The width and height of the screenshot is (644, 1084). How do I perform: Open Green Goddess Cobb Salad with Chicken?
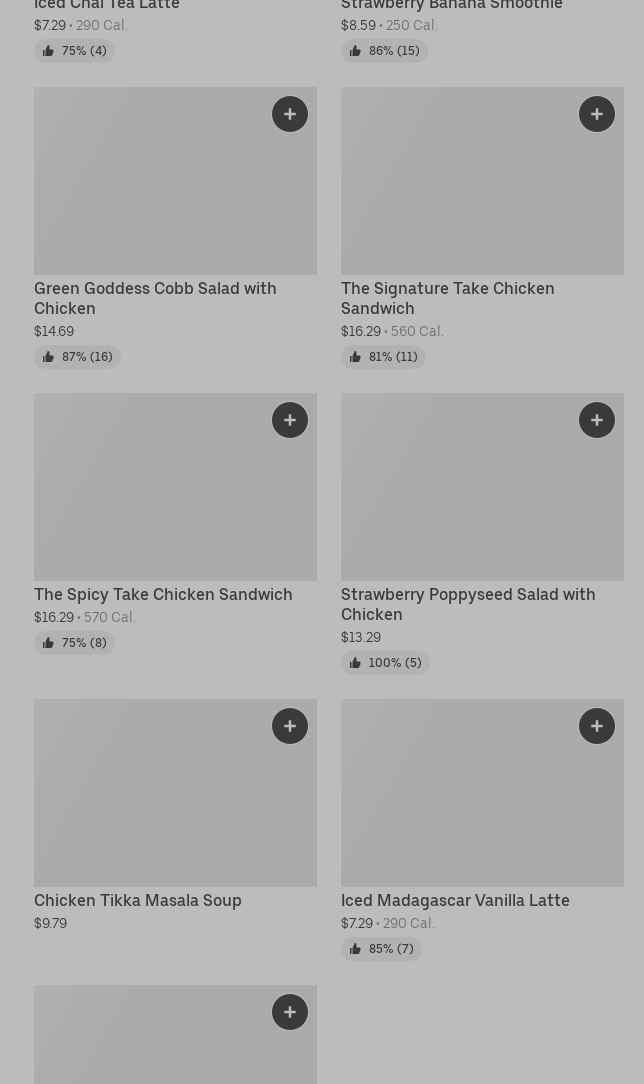tap(155, 298)
